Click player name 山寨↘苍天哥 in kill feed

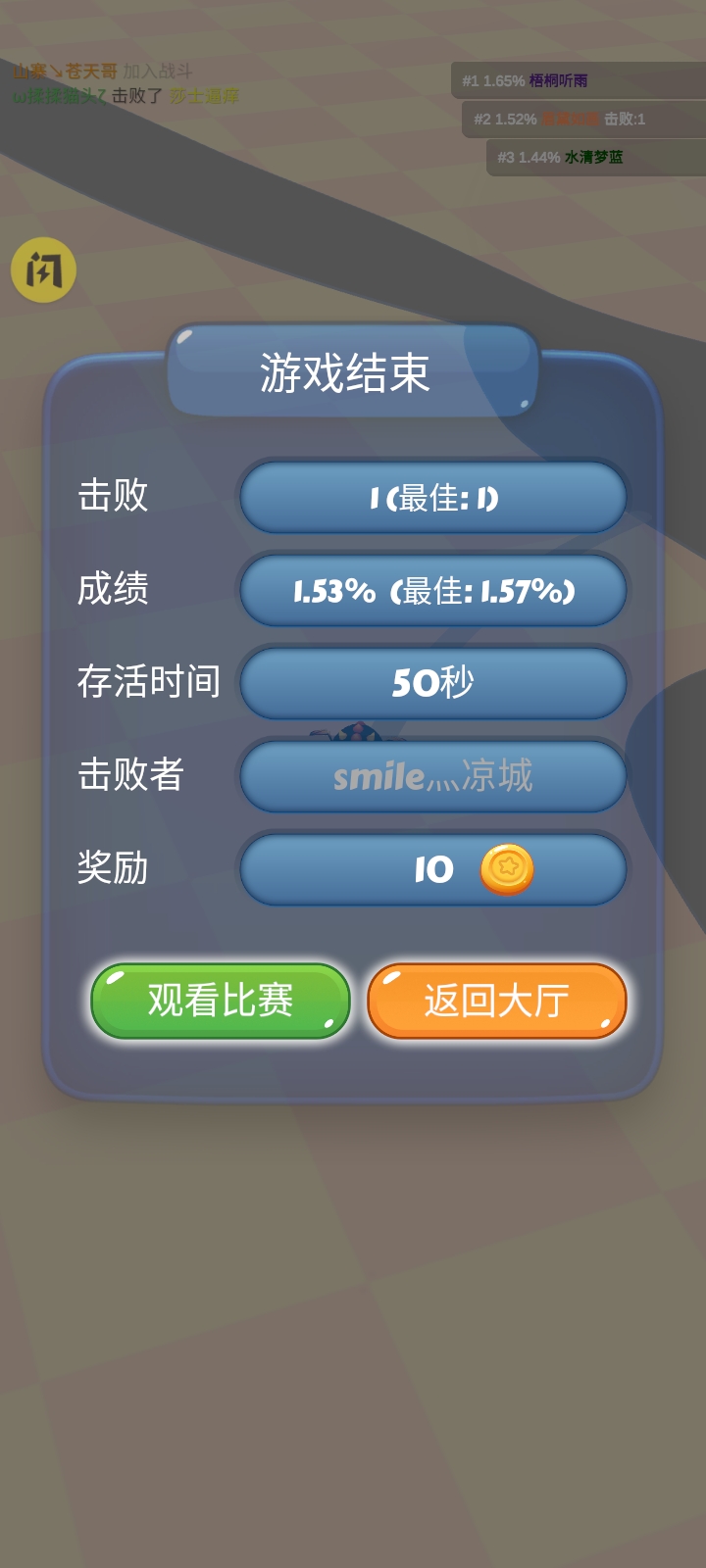[x=64, y=71]
